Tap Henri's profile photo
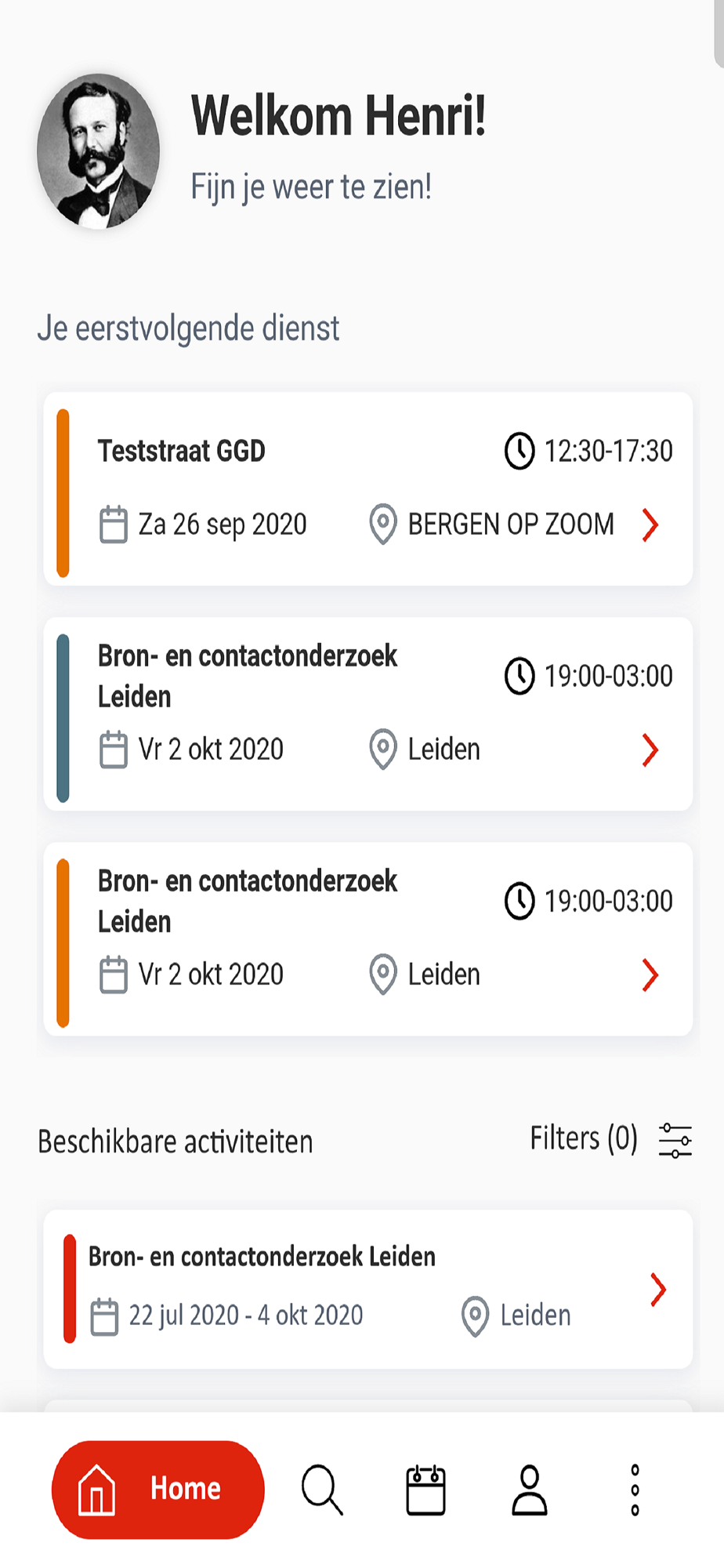Image resolution: width=724 pixels, height=1568 pixels. click(99, 151)
